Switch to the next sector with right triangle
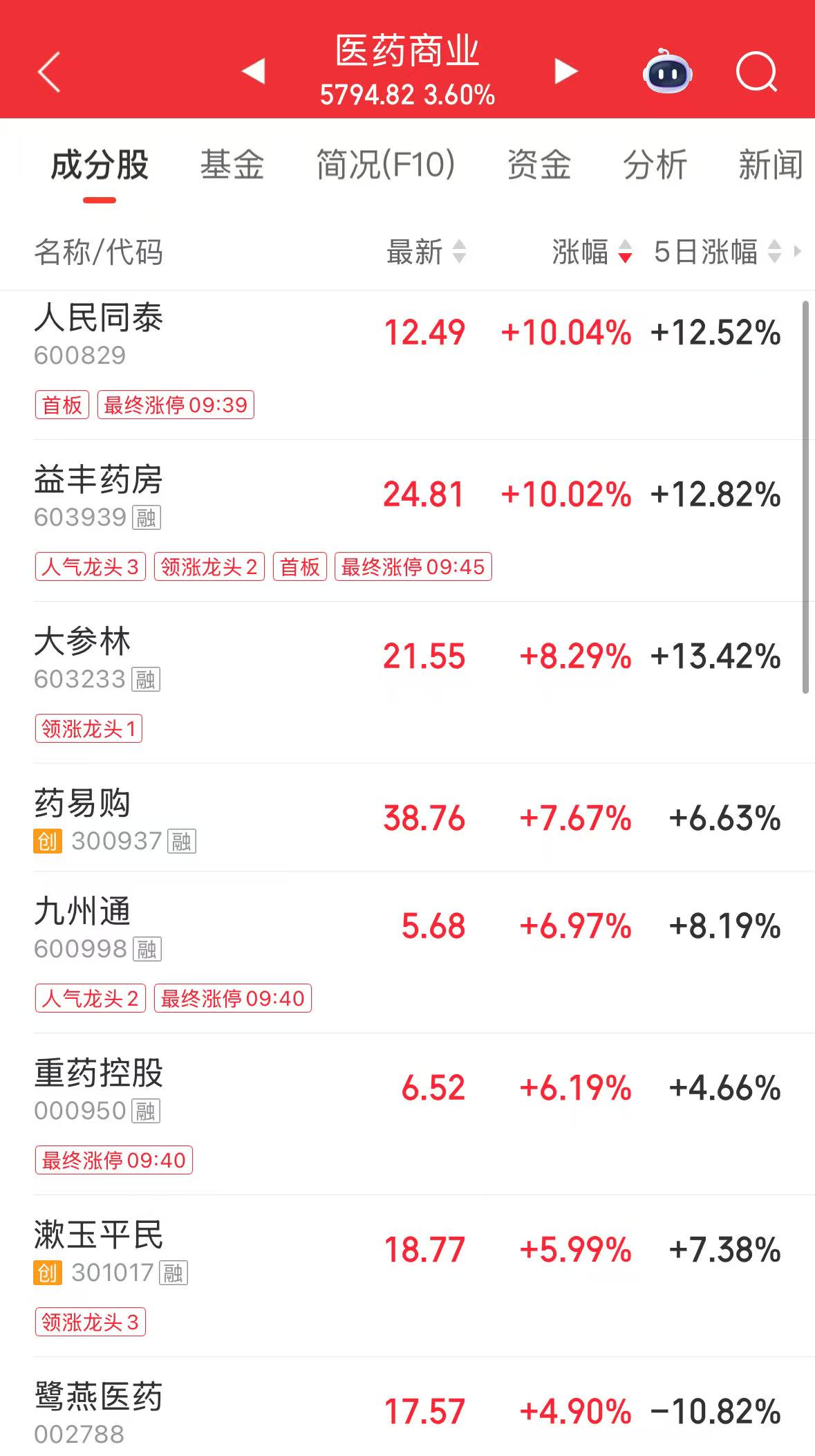Screen dimensions: 815x1456 point(565,71)
